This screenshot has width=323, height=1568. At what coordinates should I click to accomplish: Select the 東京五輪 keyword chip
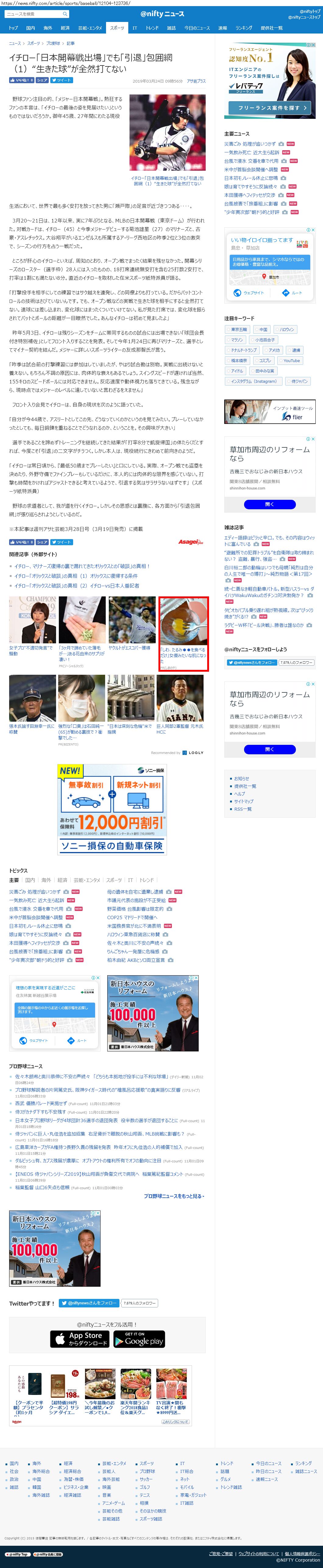(239, 329)
